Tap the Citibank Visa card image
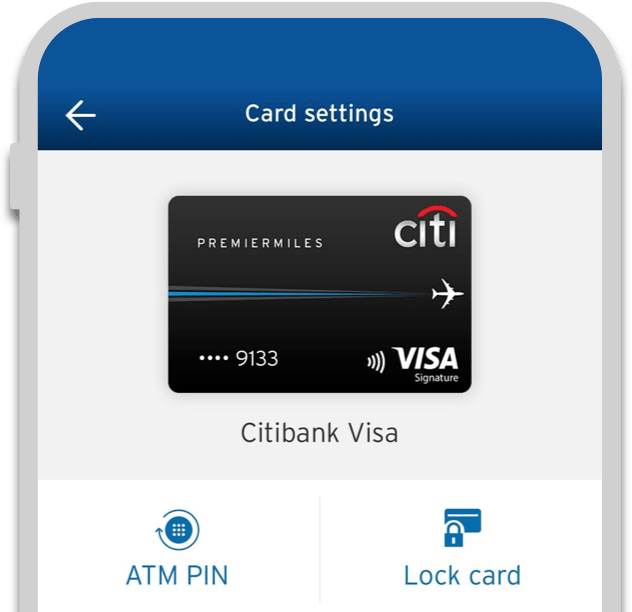This screenshot has width=632, height=612. (x=319, y=294)
